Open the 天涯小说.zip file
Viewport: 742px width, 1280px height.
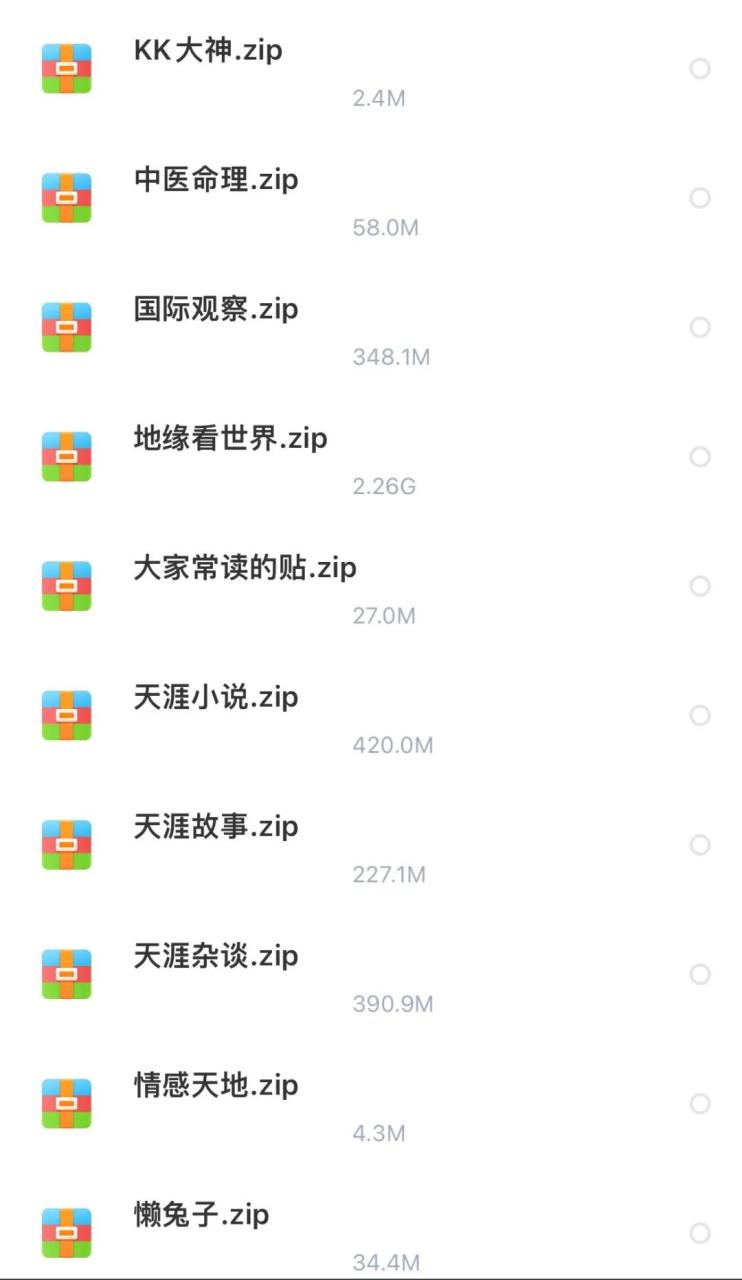tap(216, 697)
